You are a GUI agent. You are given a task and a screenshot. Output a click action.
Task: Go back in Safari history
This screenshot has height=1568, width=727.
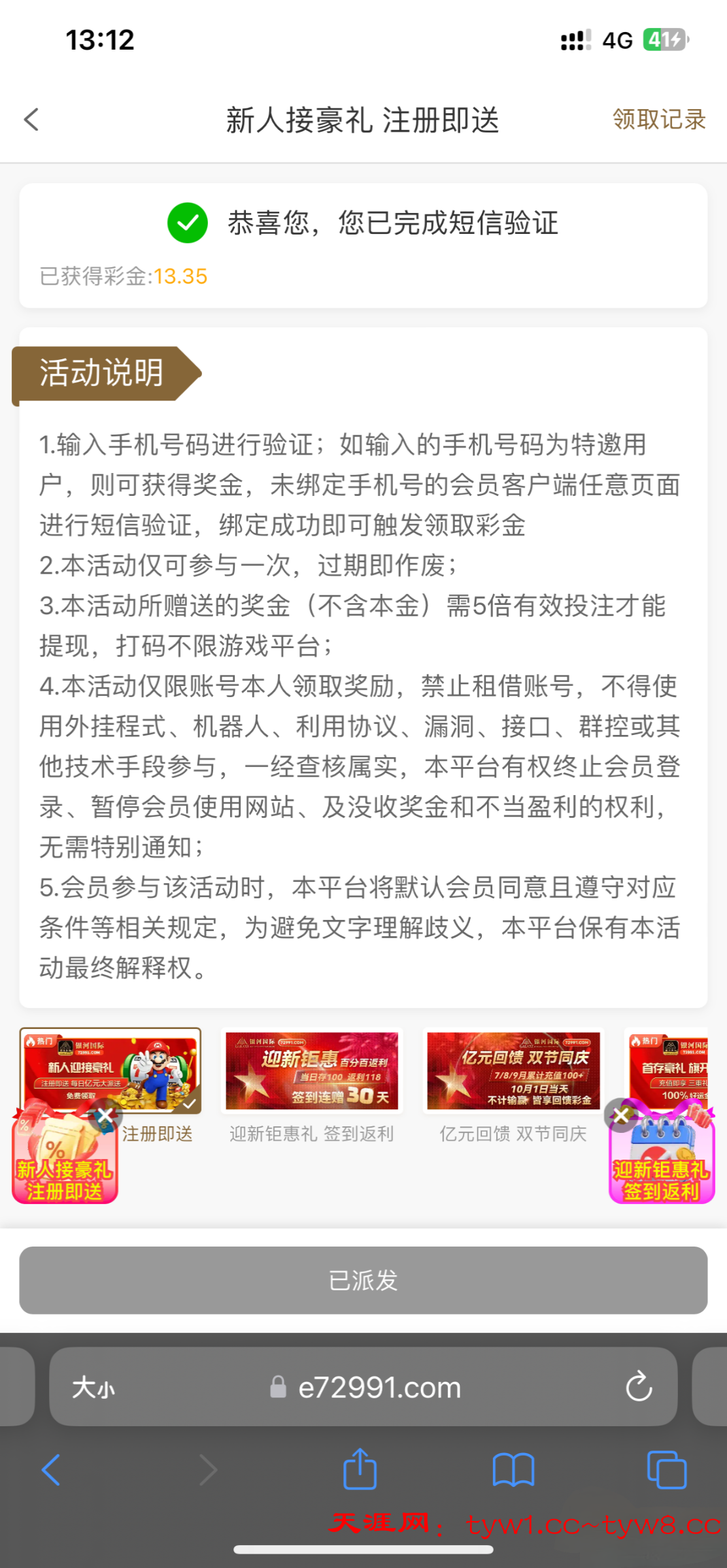(51, 1470)
